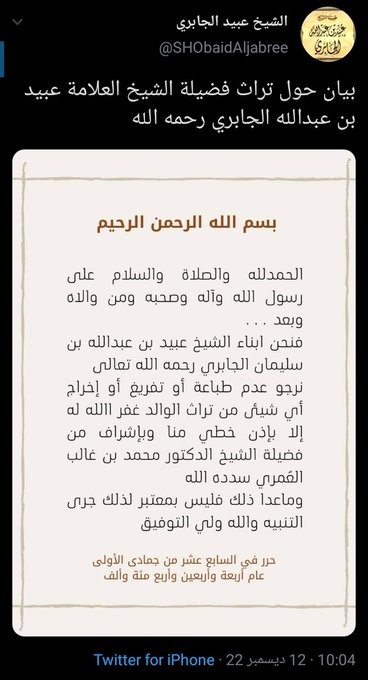
Task: Open the tweet options dropdown arrow
Action: click(17, 22)
